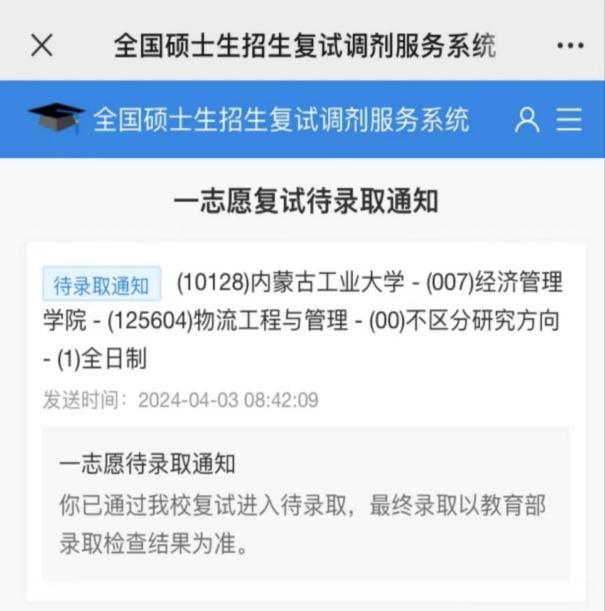Open the three-dot overflow menu
Viewport: 605px width, 611px height.
[569, 47]
